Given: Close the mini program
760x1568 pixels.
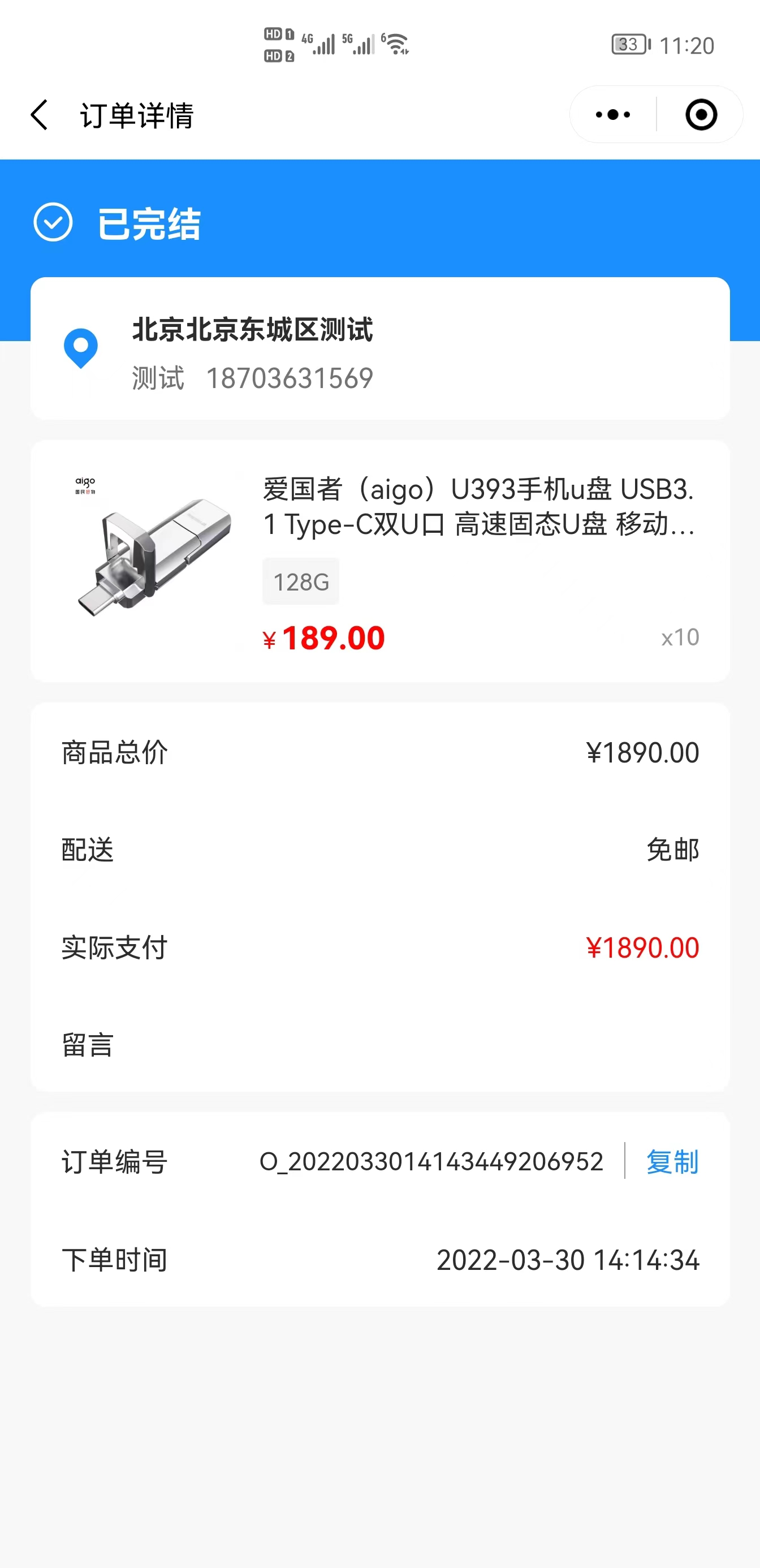Looking at the screenshot, I should (x=701, y=115).
